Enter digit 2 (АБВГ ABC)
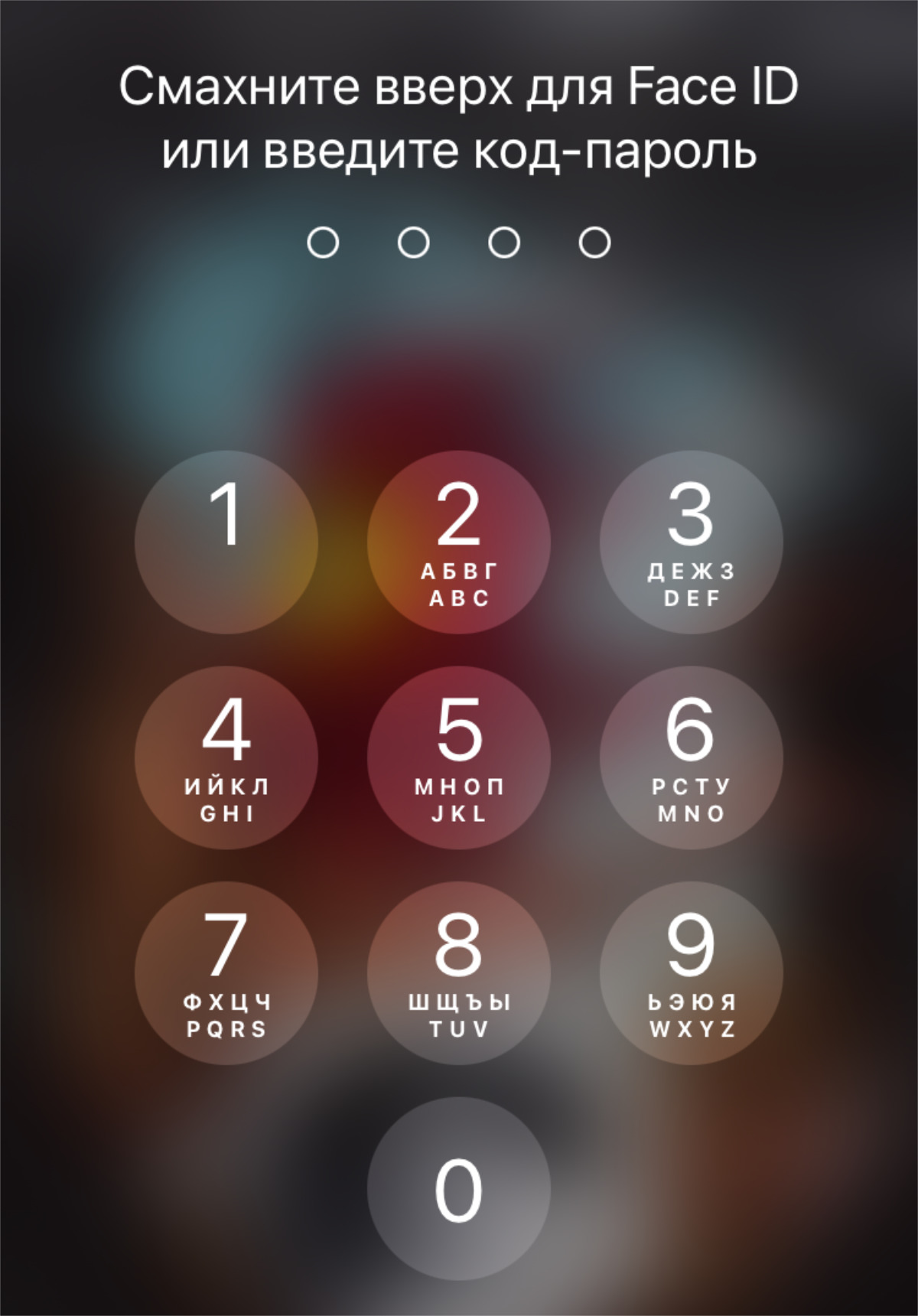This screenshot has width=918, height=1316. click(459, 542)
